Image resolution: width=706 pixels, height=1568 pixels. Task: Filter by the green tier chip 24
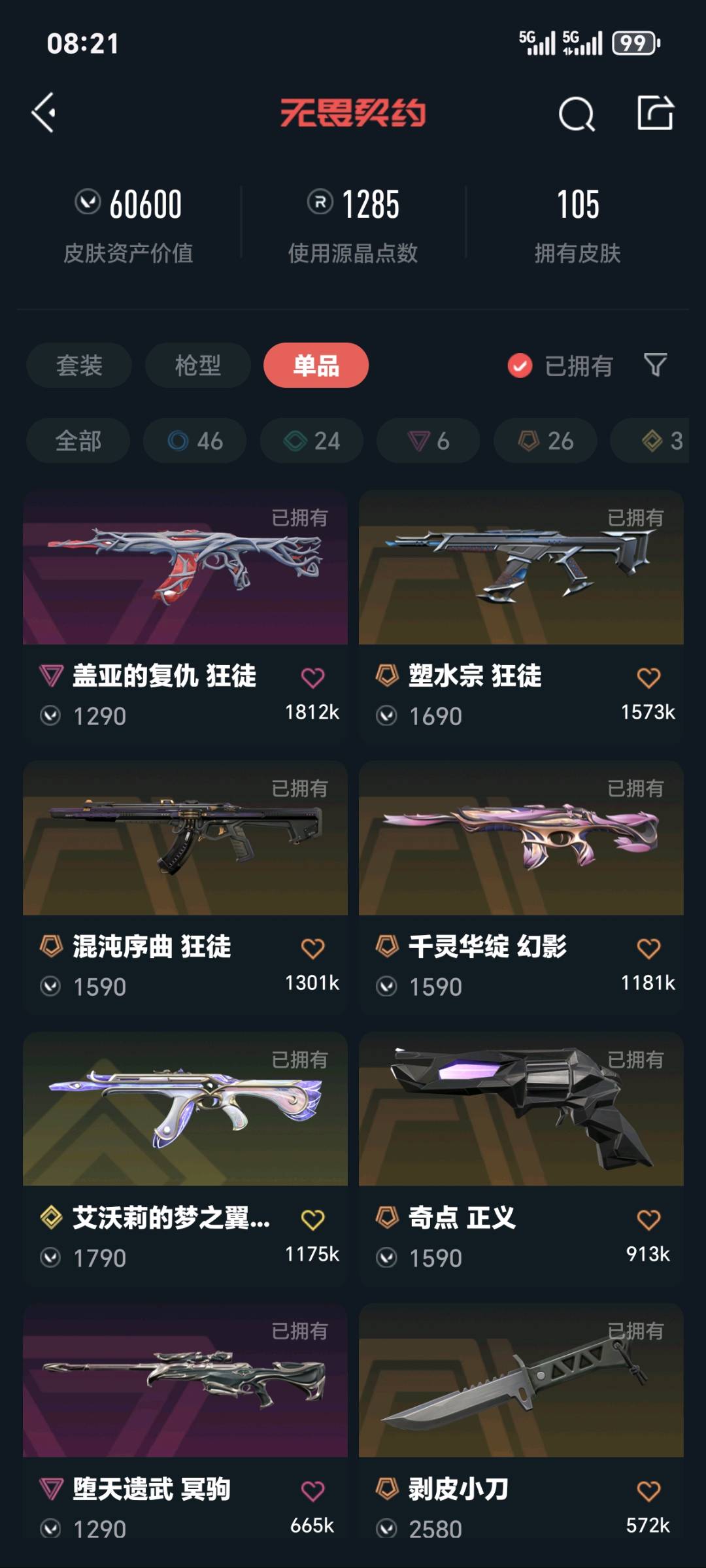(x=312, y=441)
